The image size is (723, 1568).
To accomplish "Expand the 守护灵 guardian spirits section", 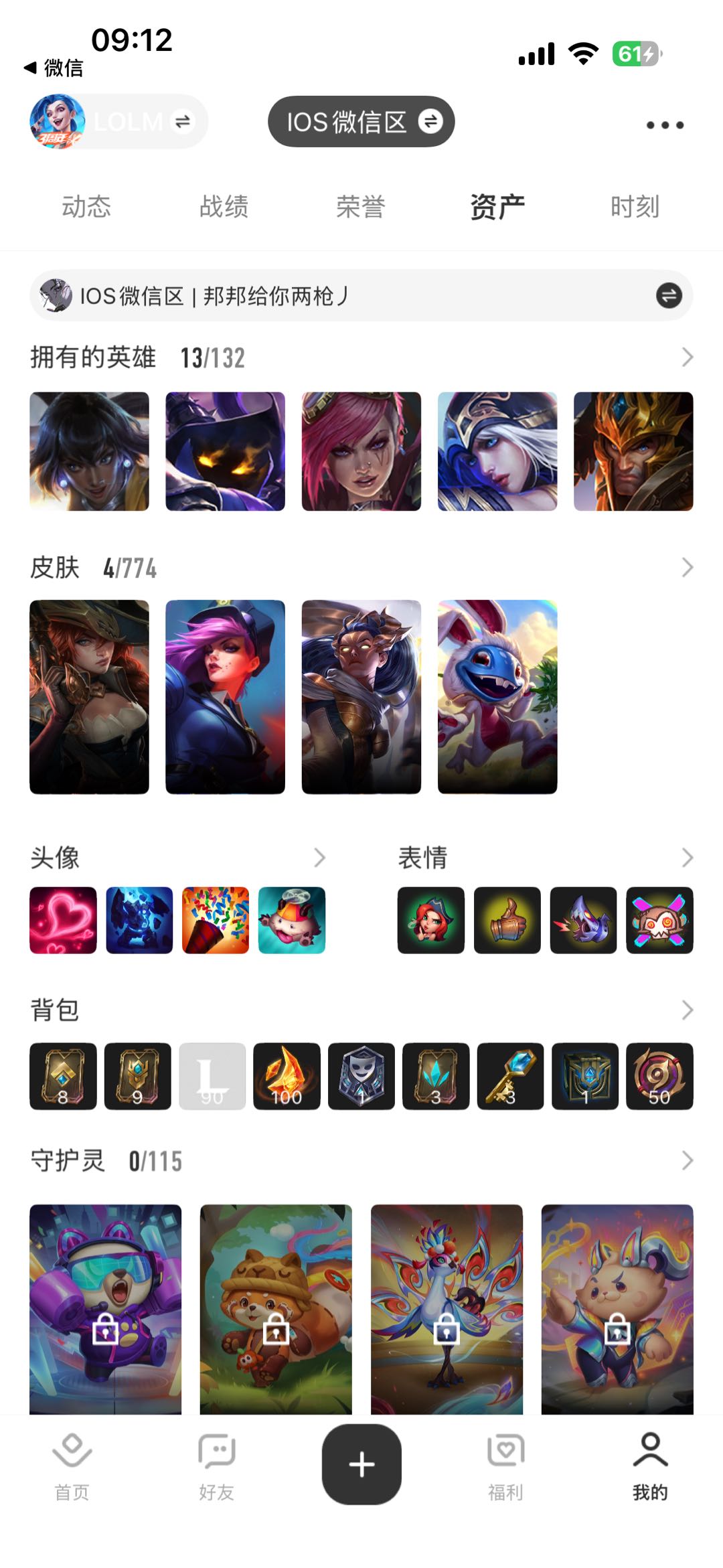I will (687, 1160).
